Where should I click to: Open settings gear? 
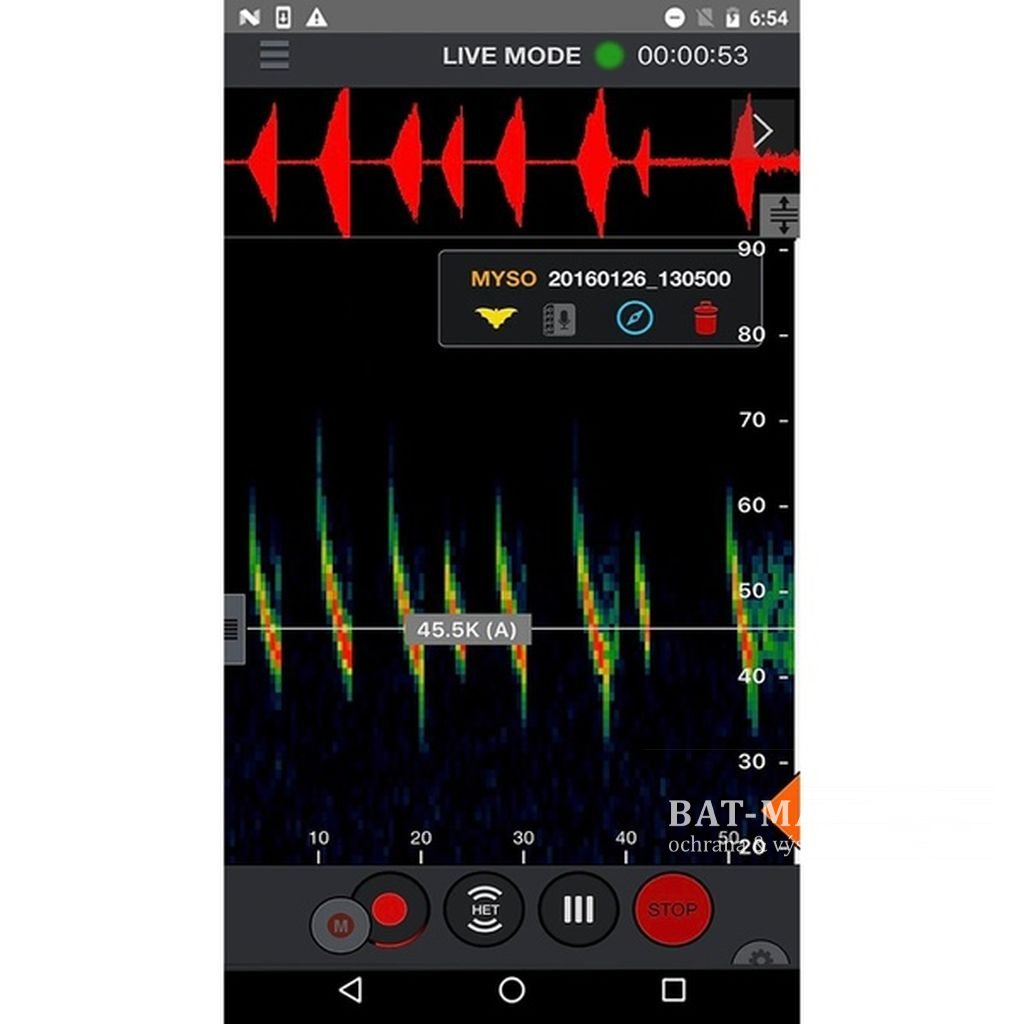(760, 958)
